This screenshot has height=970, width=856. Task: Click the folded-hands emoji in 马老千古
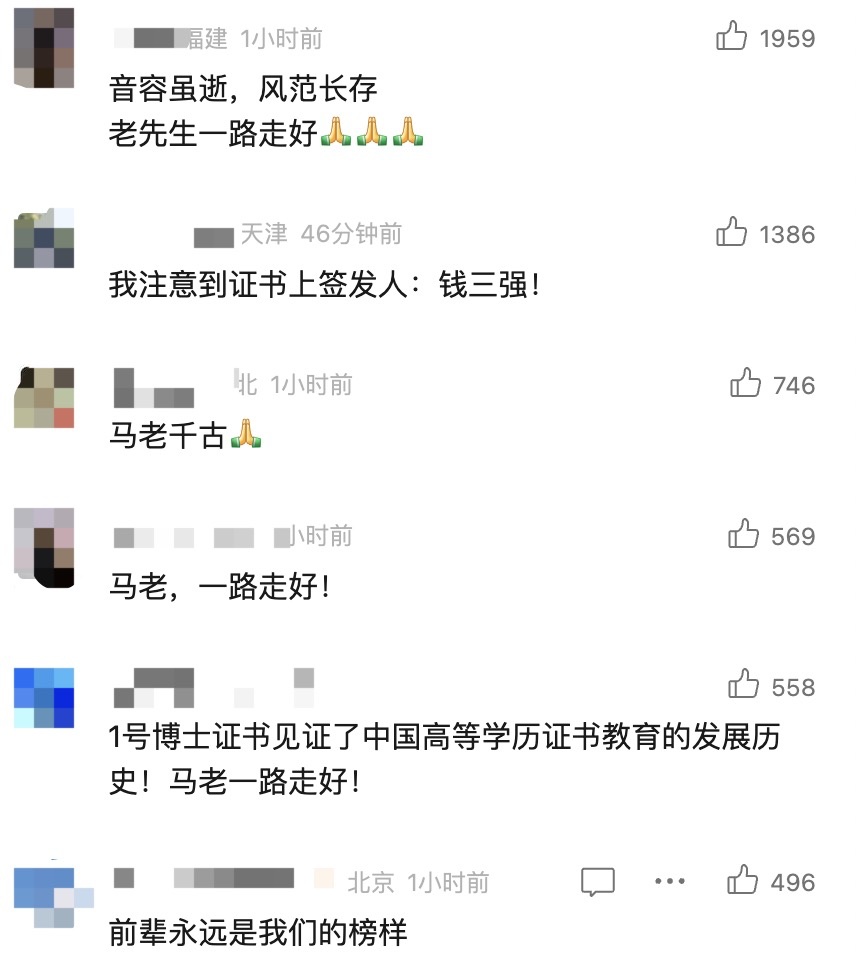coord(245,433)
